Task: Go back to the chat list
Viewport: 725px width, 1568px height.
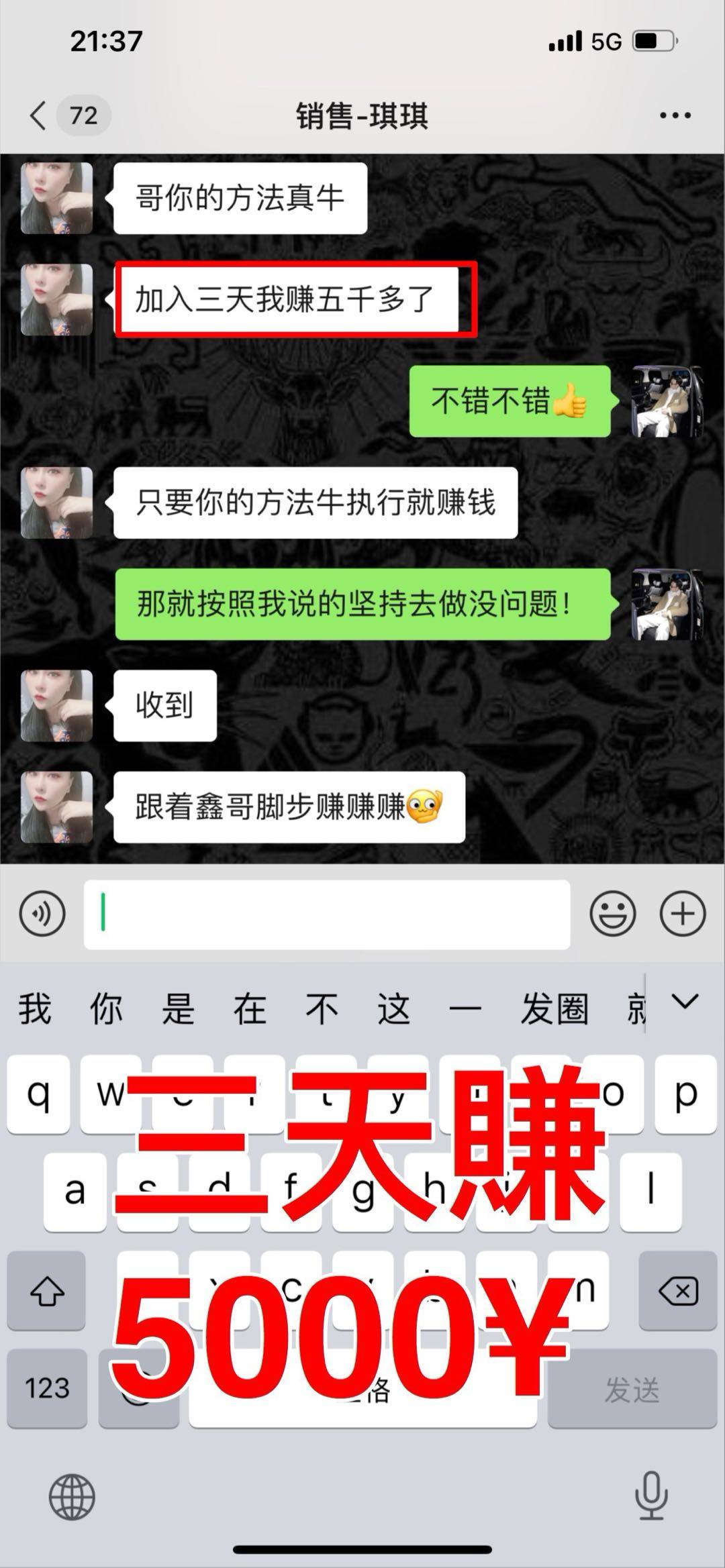Action: (39, 115)
